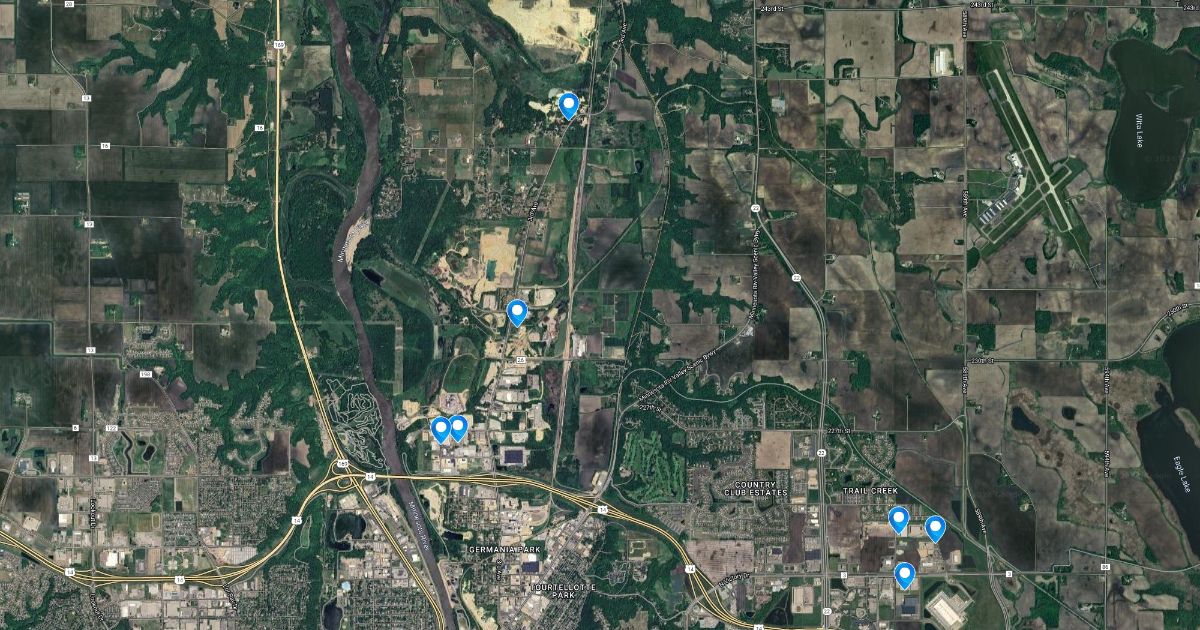Open the pin beside the route 28 junction

tap(517, 311)
